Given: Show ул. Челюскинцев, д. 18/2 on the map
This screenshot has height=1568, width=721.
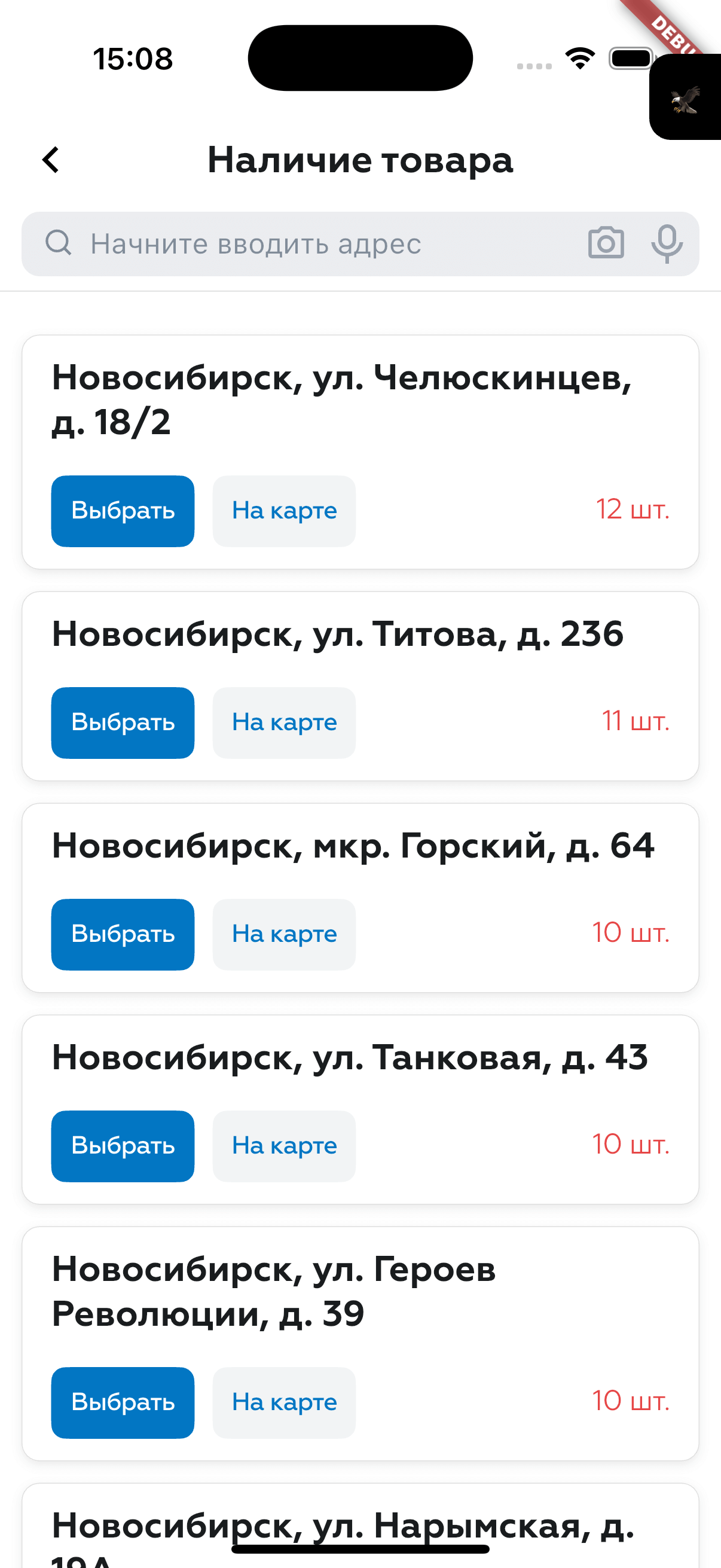Looking at the screenshot, I should [284, 511].
